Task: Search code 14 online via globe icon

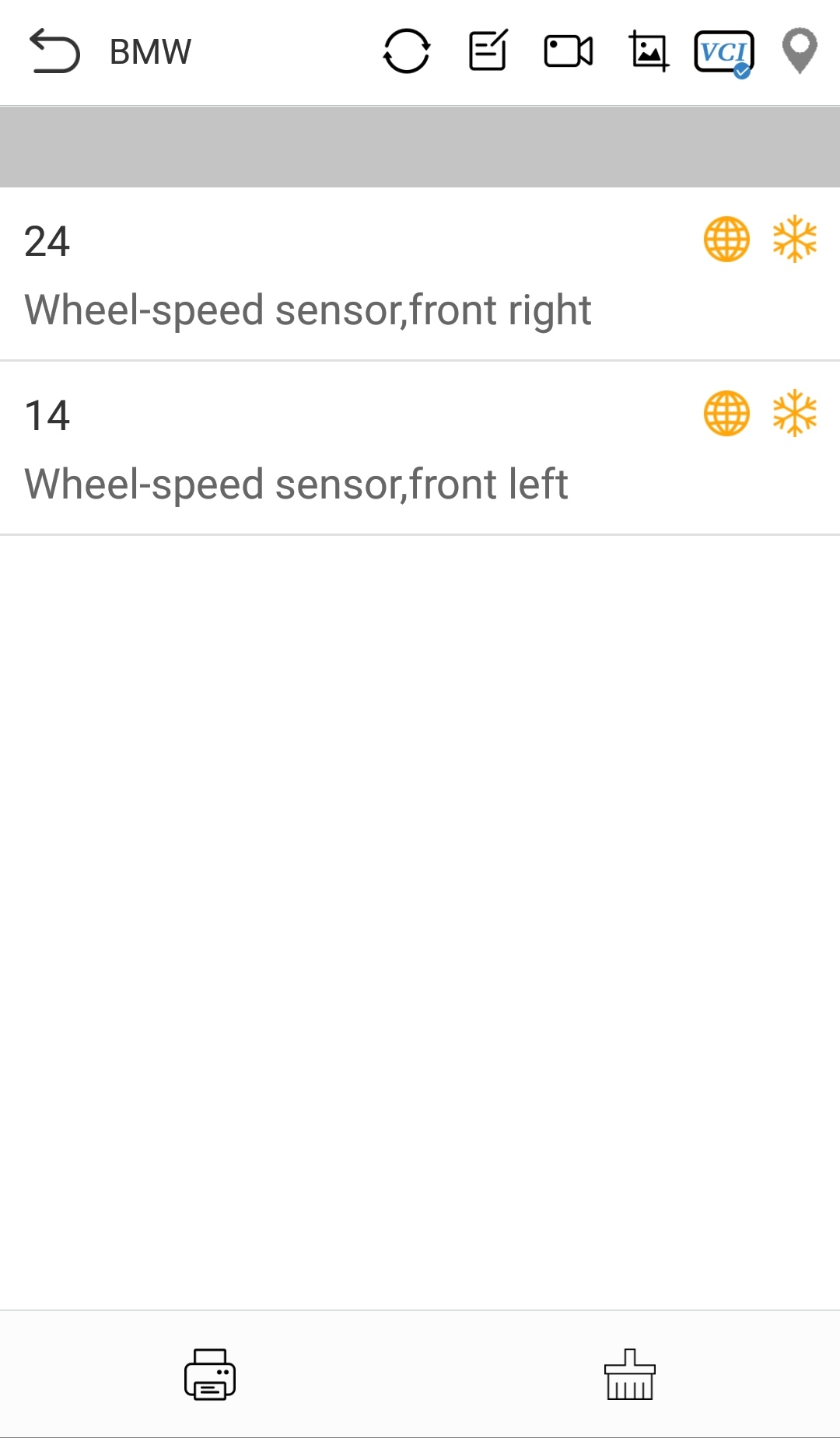Action: pyautogui.click(x=726, y=414)
